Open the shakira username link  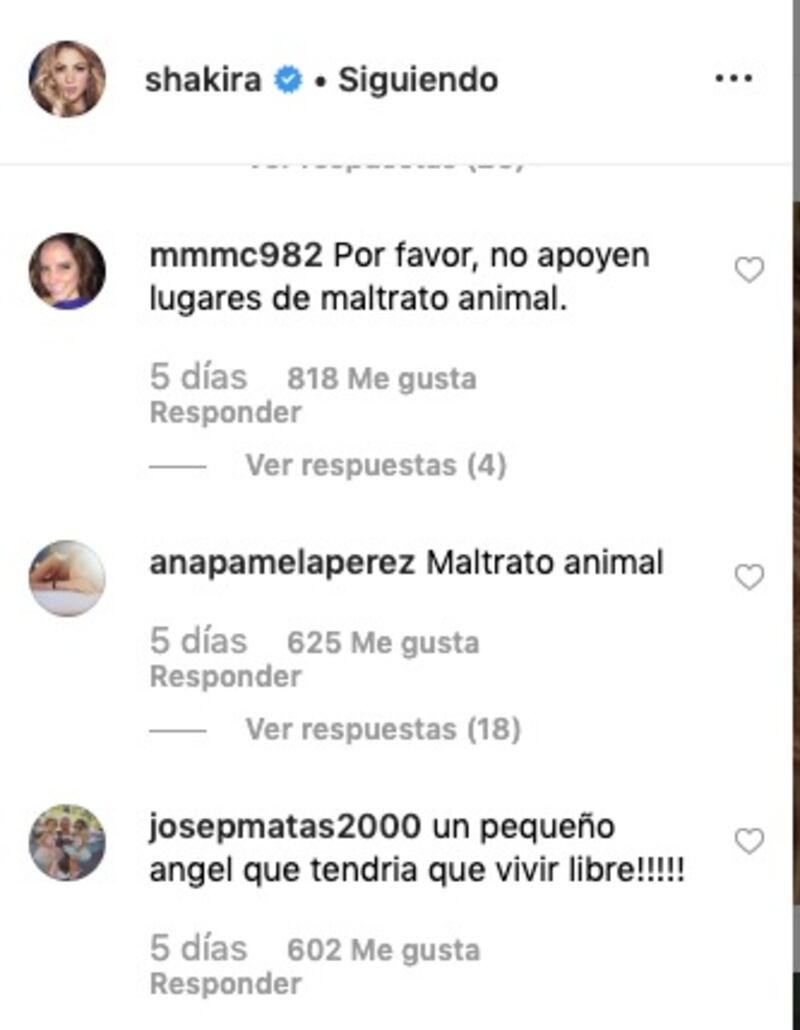(204, 80)
